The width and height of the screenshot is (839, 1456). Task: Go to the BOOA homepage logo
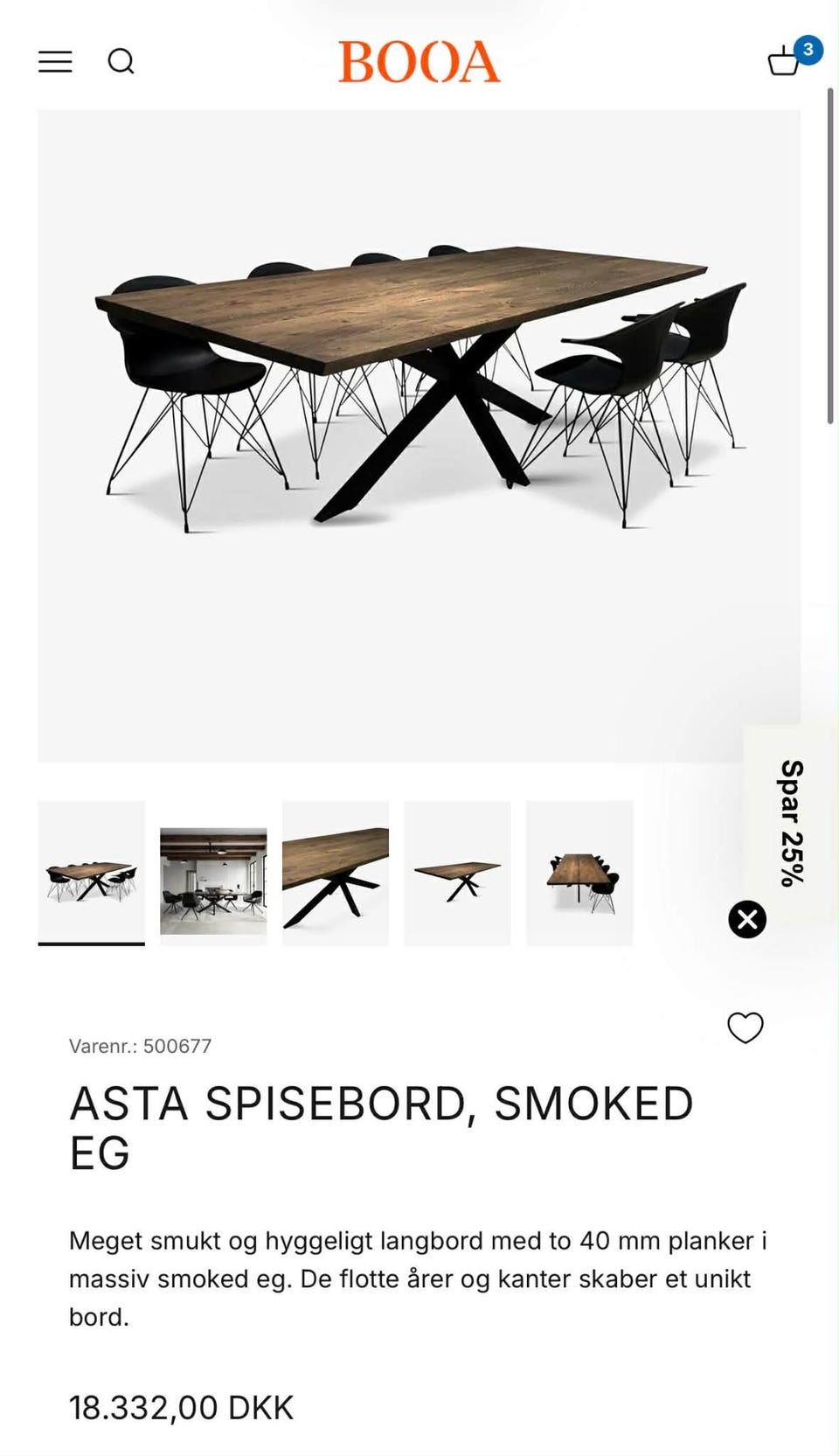coord(419,62)
